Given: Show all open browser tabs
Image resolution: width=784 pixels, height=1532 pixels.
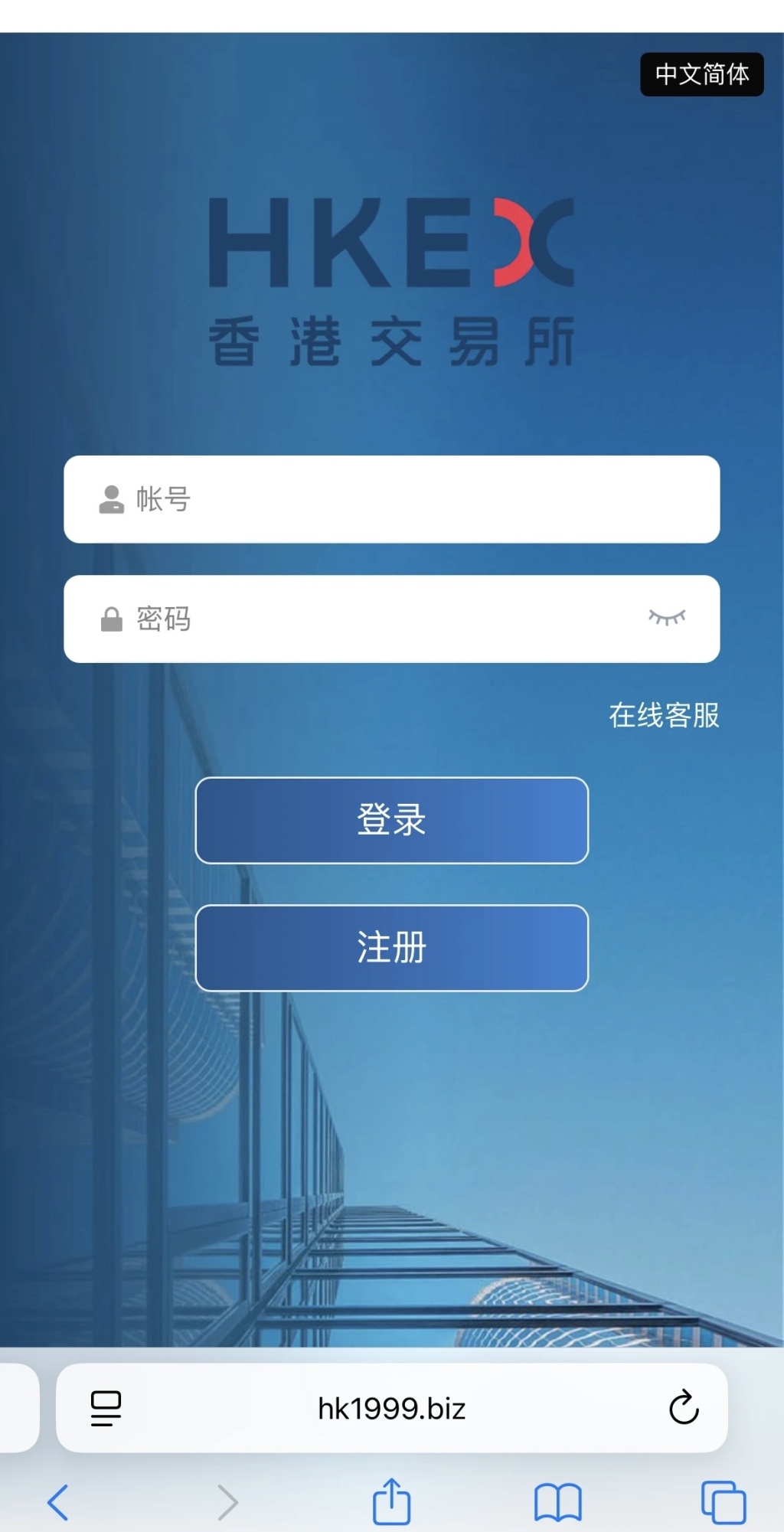Looking at the screenshot, I should (x=724, y=1502).
